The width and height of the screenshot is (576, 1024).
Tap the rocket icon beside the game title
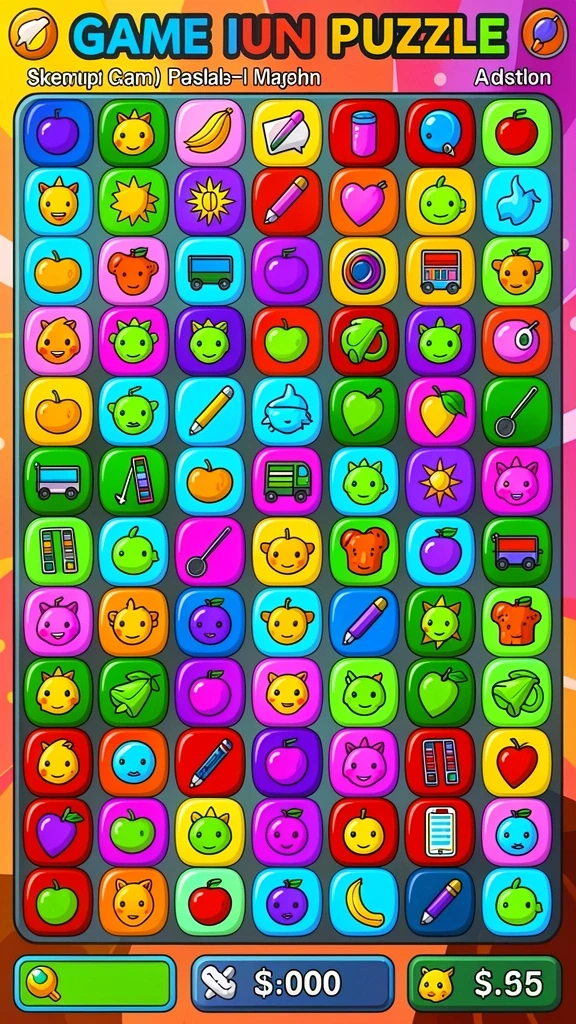[22, 32]
